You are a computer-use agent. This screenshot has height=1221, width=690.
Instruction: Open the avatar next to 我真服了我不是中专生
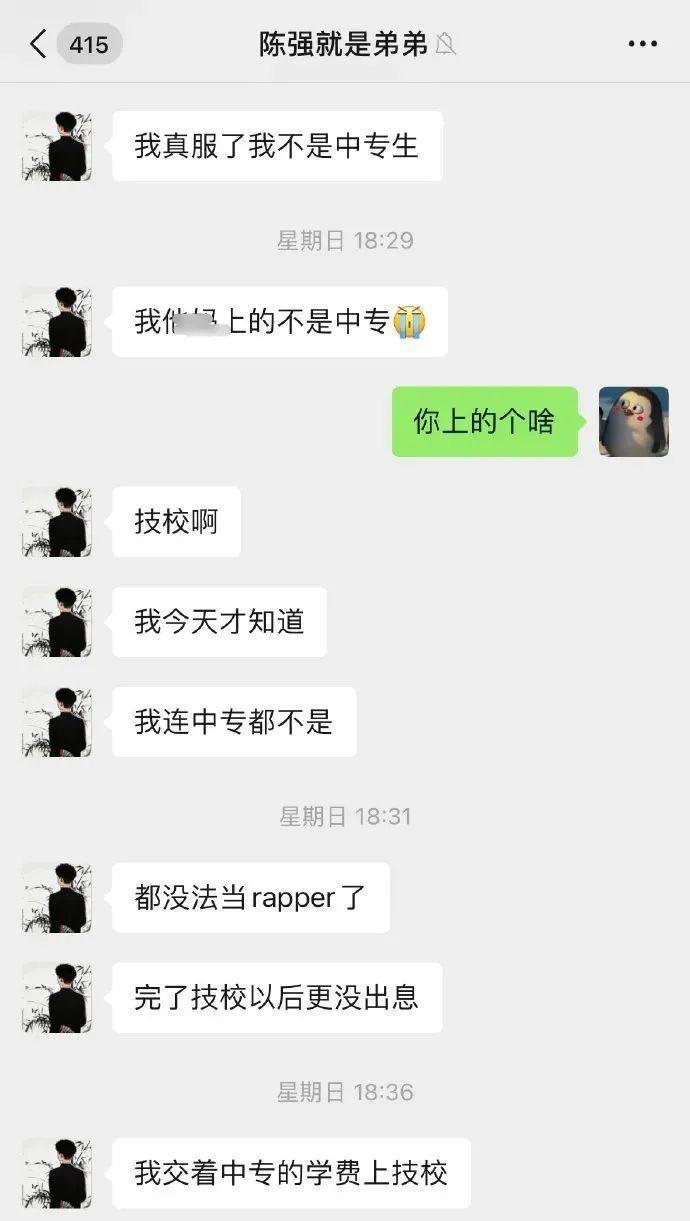coord(57,146)
